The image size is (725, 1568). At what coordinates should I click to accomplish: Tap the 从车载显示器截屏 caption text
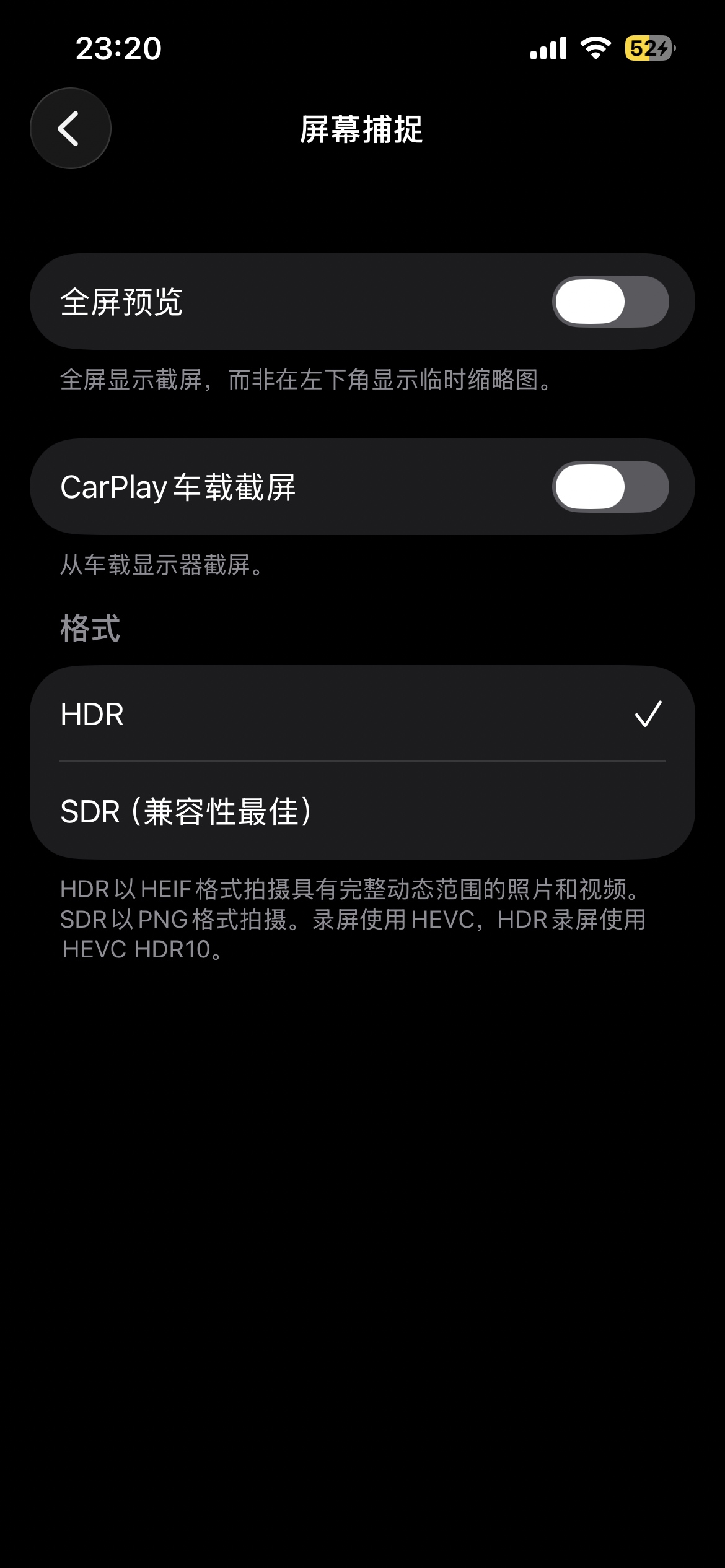point(161,564)
